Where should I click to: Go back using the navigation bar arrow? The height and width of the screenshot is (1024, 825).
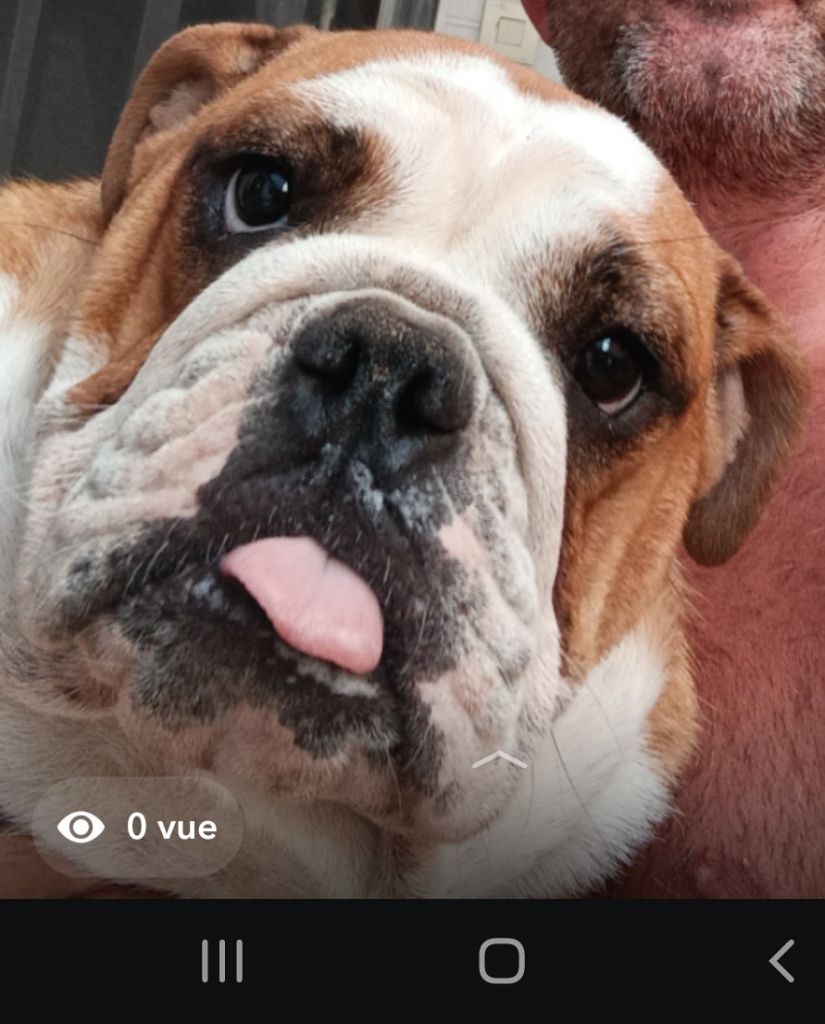pyautogui.click(x=782, y=961)
